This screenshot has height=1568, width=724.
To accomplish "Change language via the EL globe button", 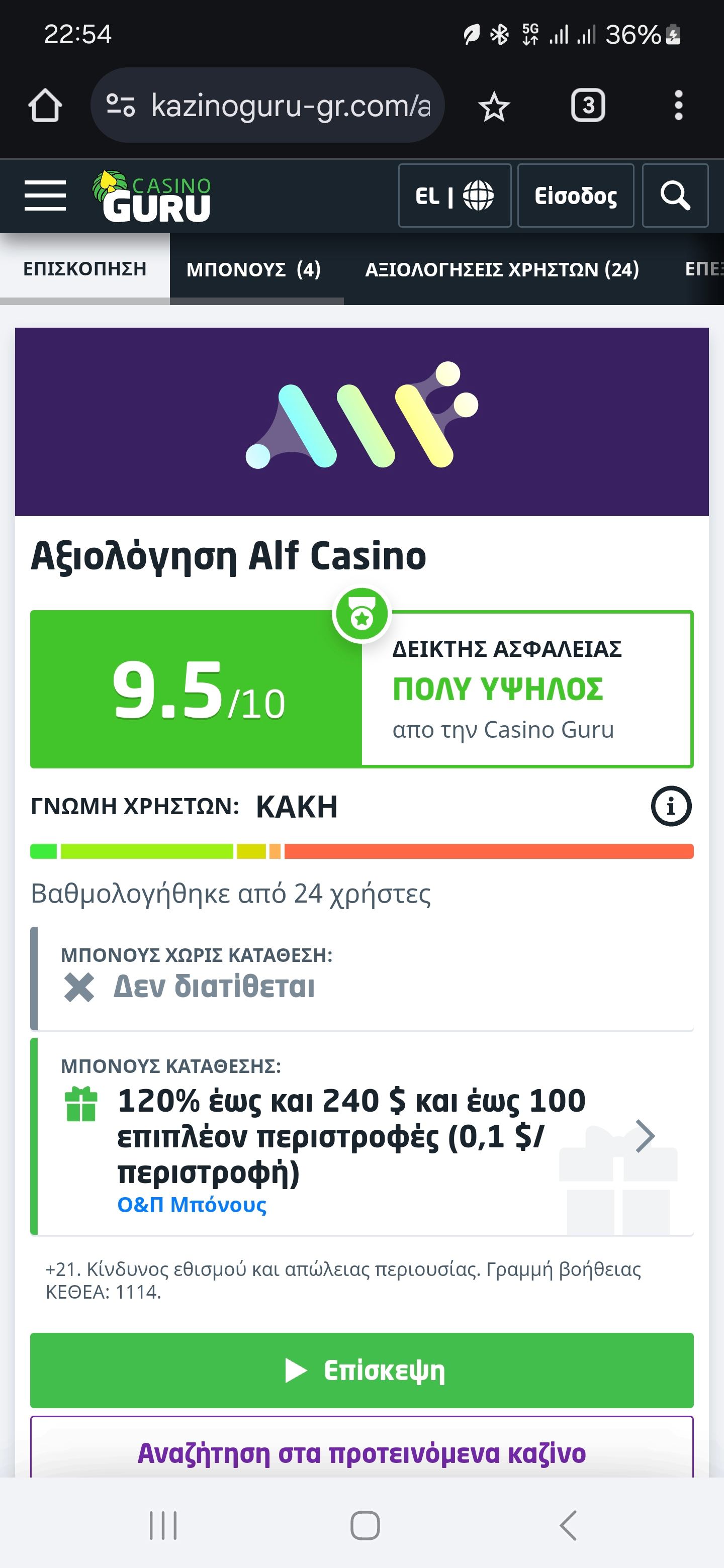I will pos(454,196).
